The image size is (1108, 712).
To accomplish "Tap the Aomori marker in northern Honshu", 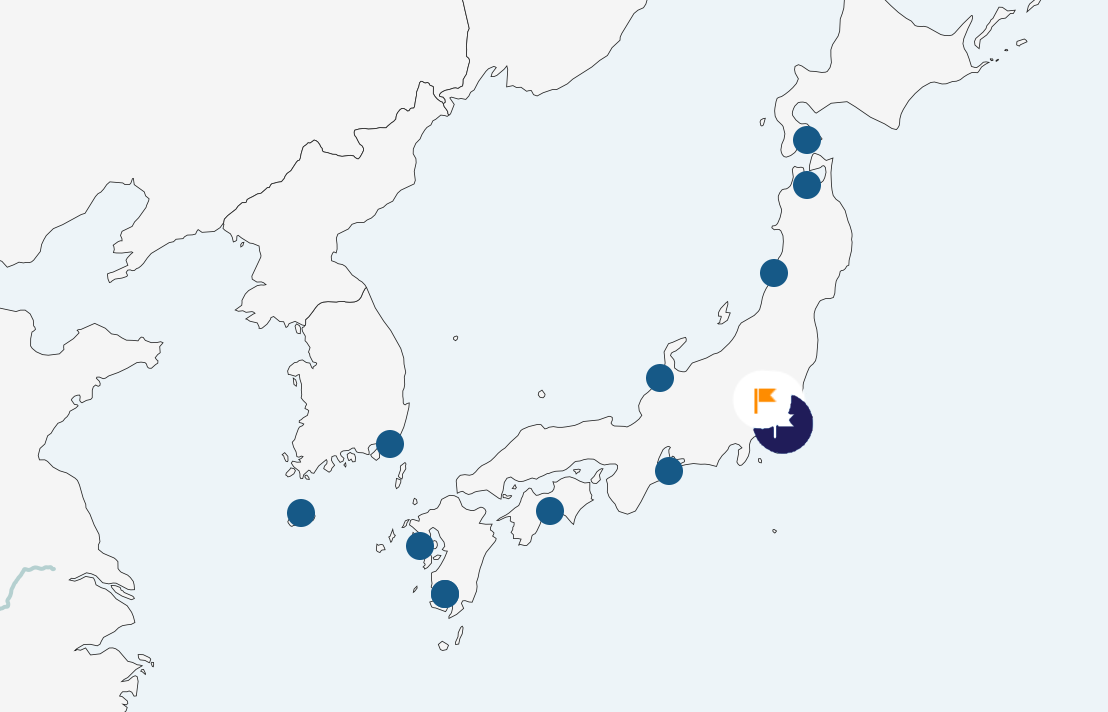I will [x=807, y=184].
